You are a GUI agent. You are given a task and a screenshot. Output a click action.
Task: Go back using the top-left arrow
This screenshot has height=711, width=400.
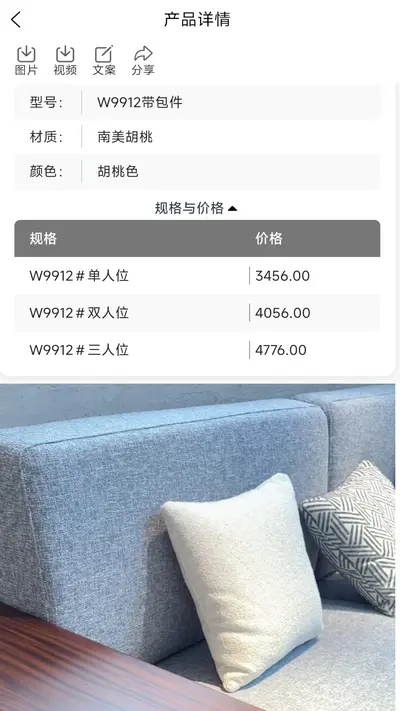pos(16,19)
